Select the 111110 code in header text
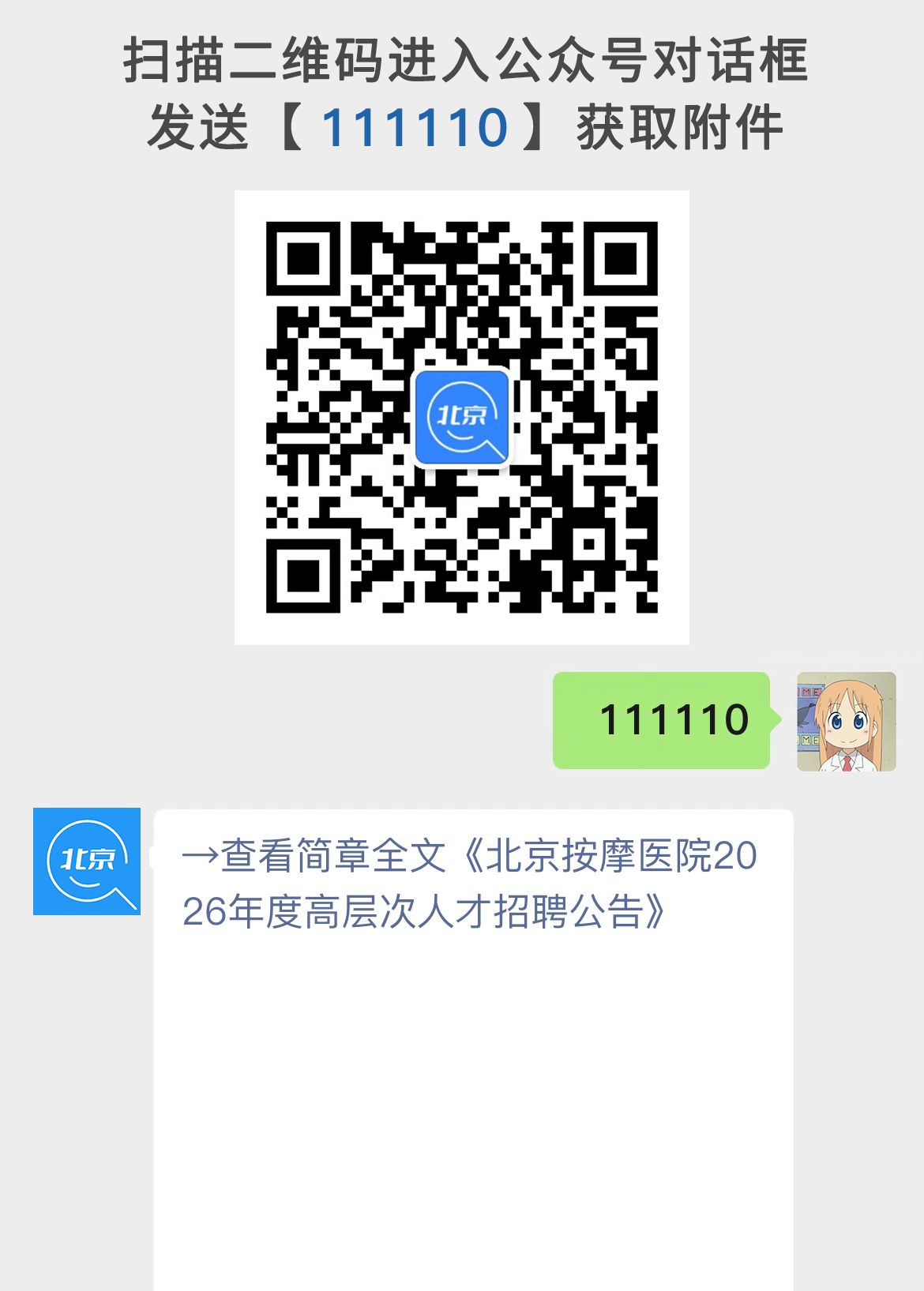This screenshot has width=924, height=1291. [x=416, y=125]
